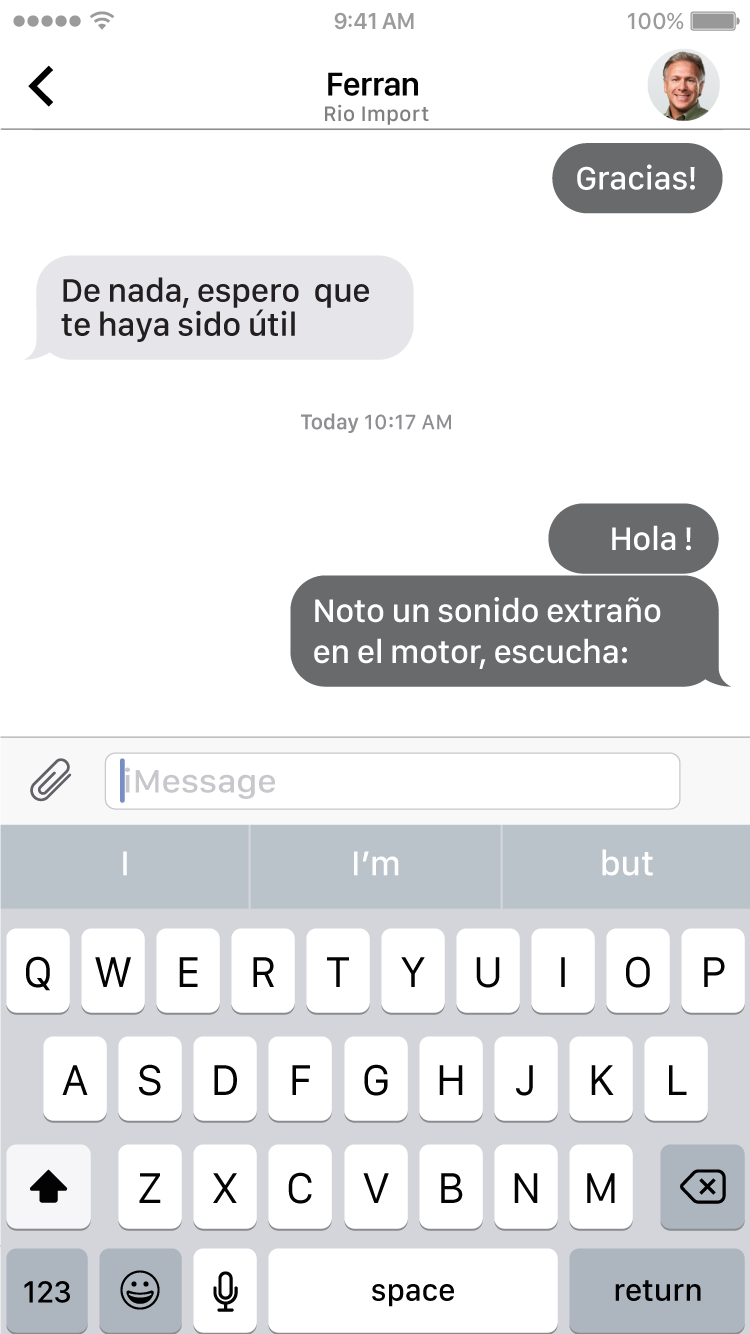This screenshot has height=1334, width=750.
Task: Focus the iMessage text field
Action: (392, 781)
